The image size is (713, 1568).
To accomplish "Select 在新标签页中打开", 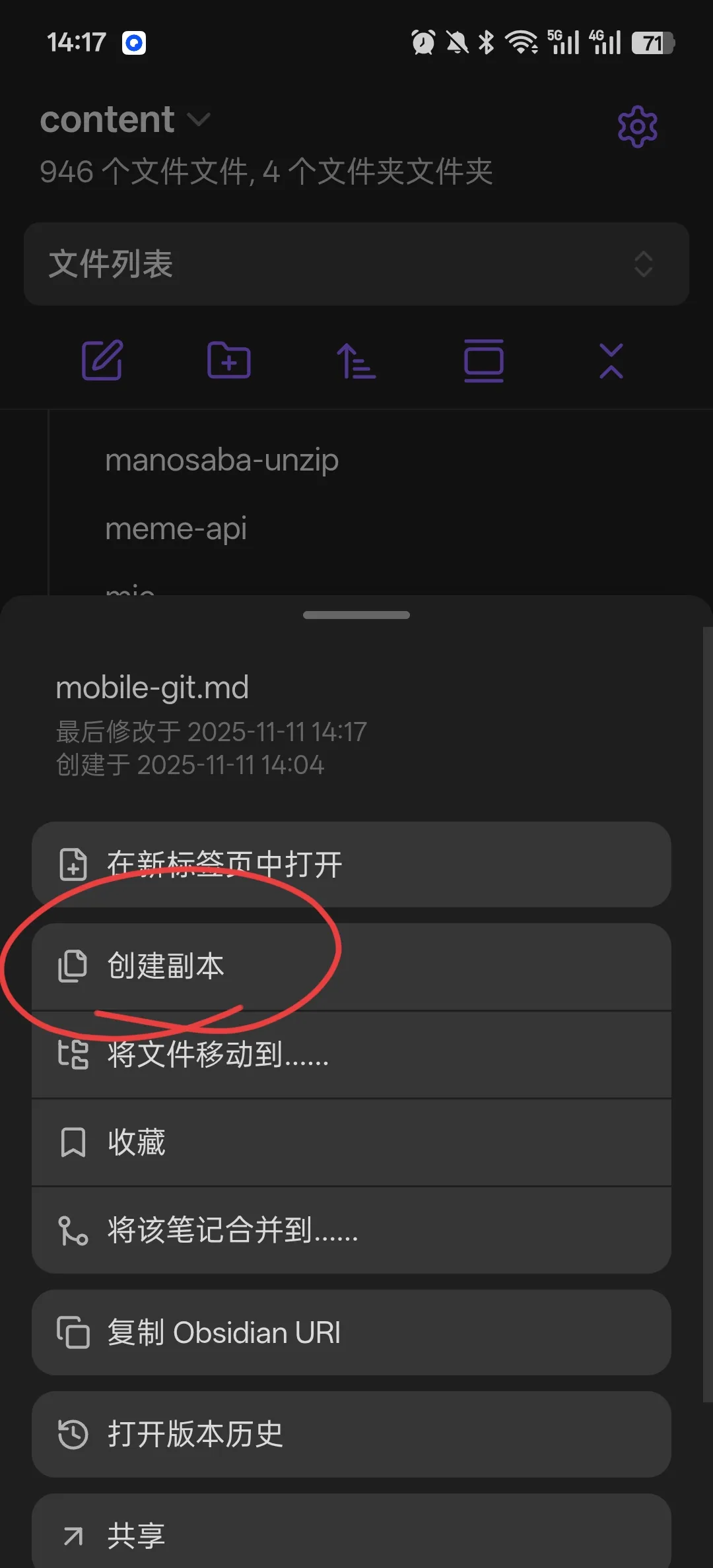I will [x=351, y=865].
